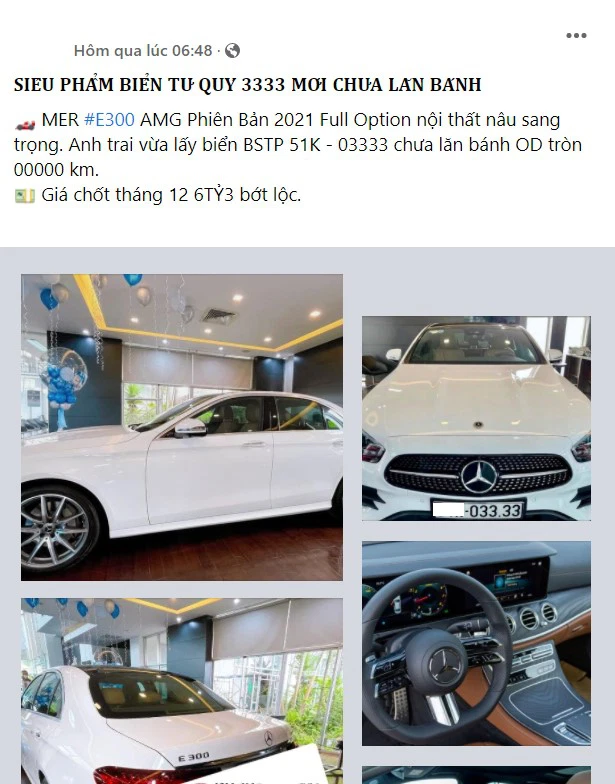View the side-view photo of the white car

point(182,427)
